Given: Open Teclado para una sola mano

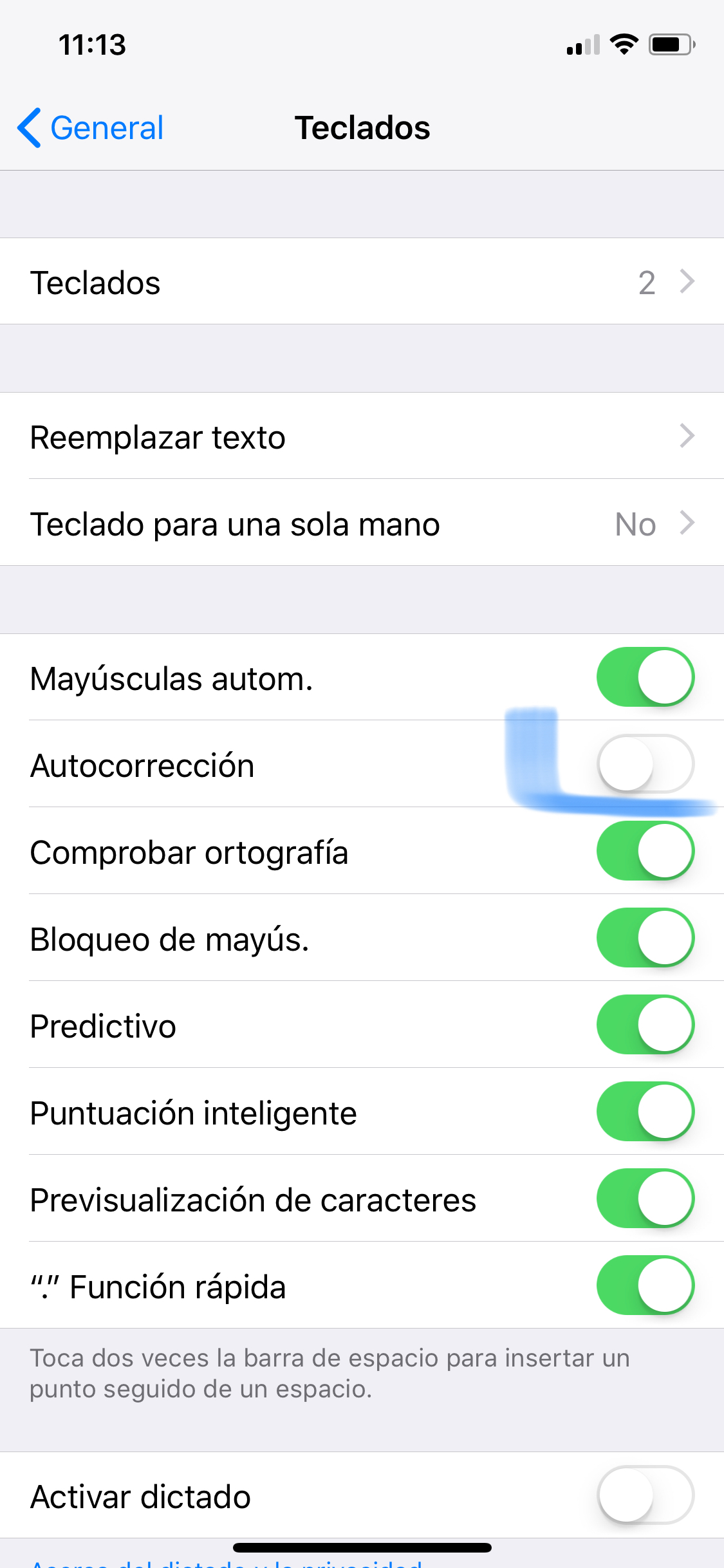Looking at the screenshot, I should [x=362, y=523].
